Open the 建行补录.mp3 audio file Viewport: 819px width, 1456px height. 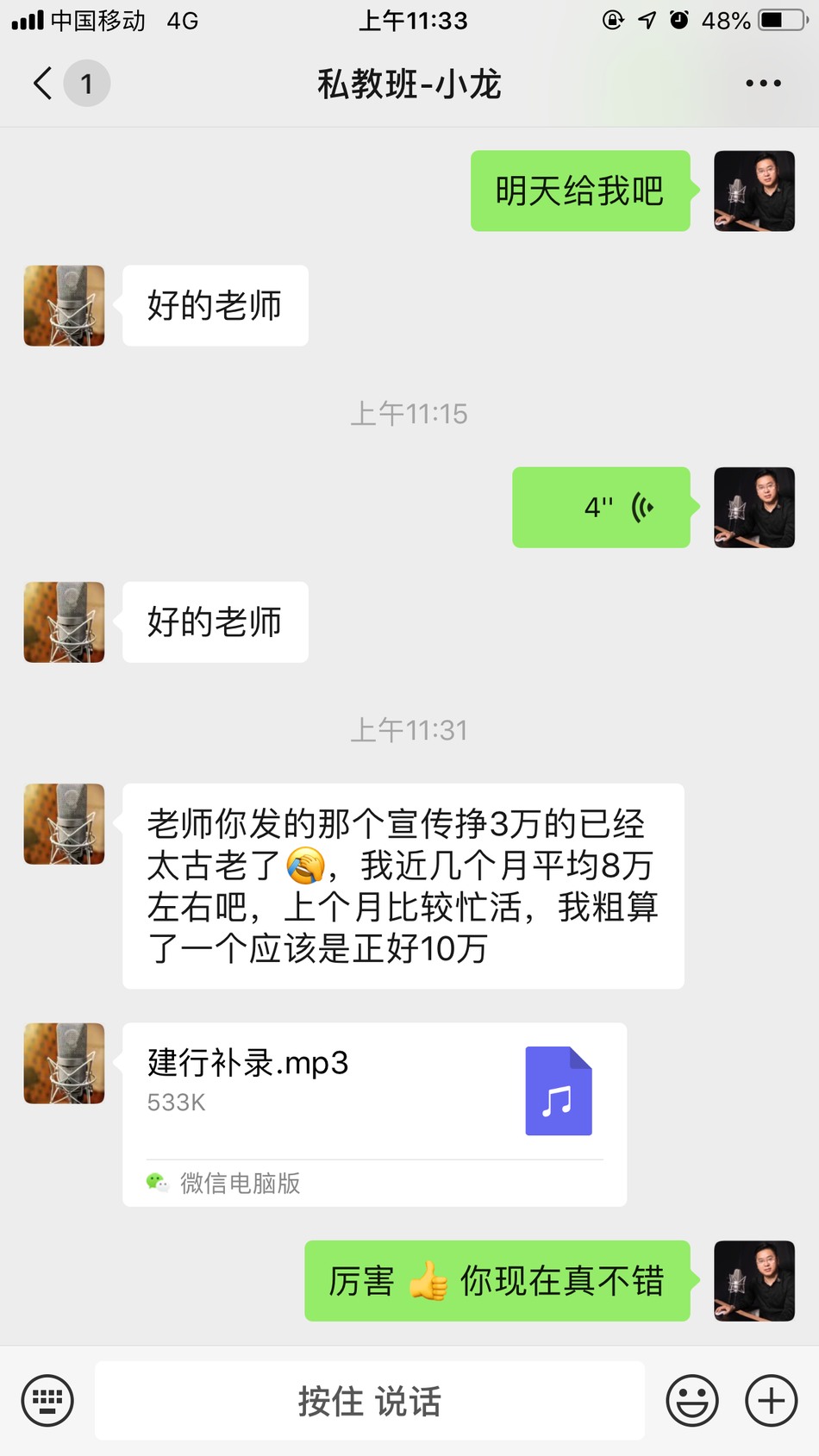coord(374,1091)
